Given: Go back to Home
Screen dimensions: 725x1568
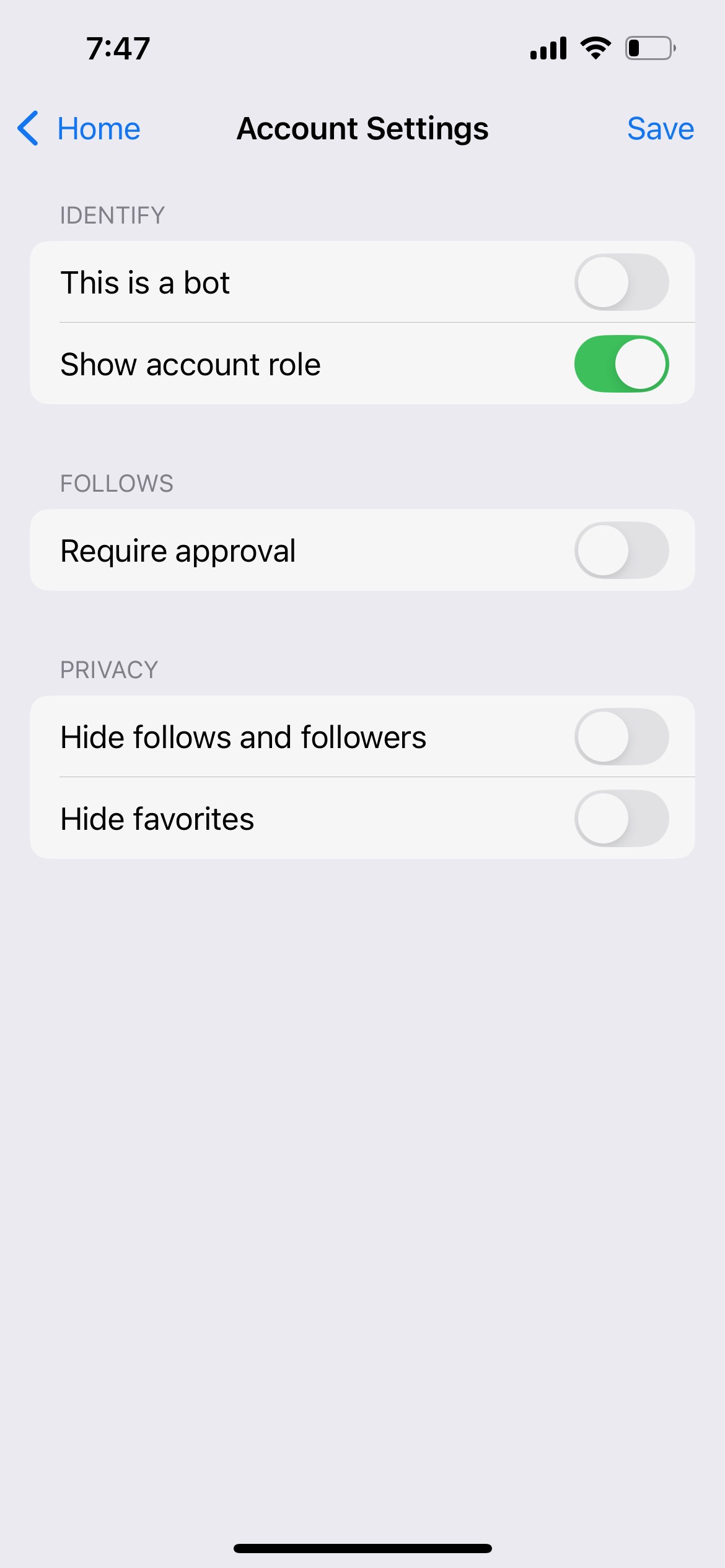Looking at the screenshot, I should click(x=79, y=129).
